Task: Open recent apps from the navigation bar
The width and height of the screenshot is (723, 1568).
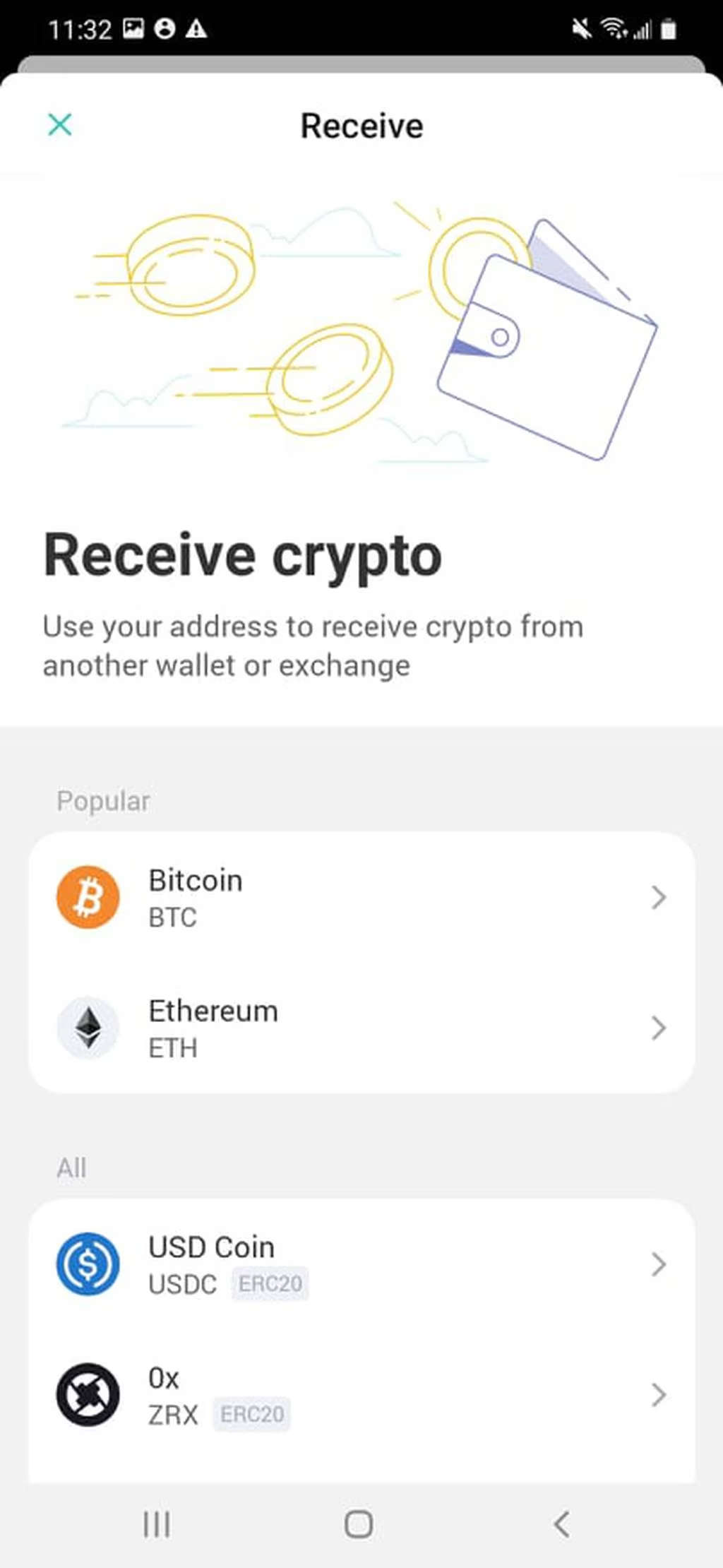Action: [x=157, y=1524]
